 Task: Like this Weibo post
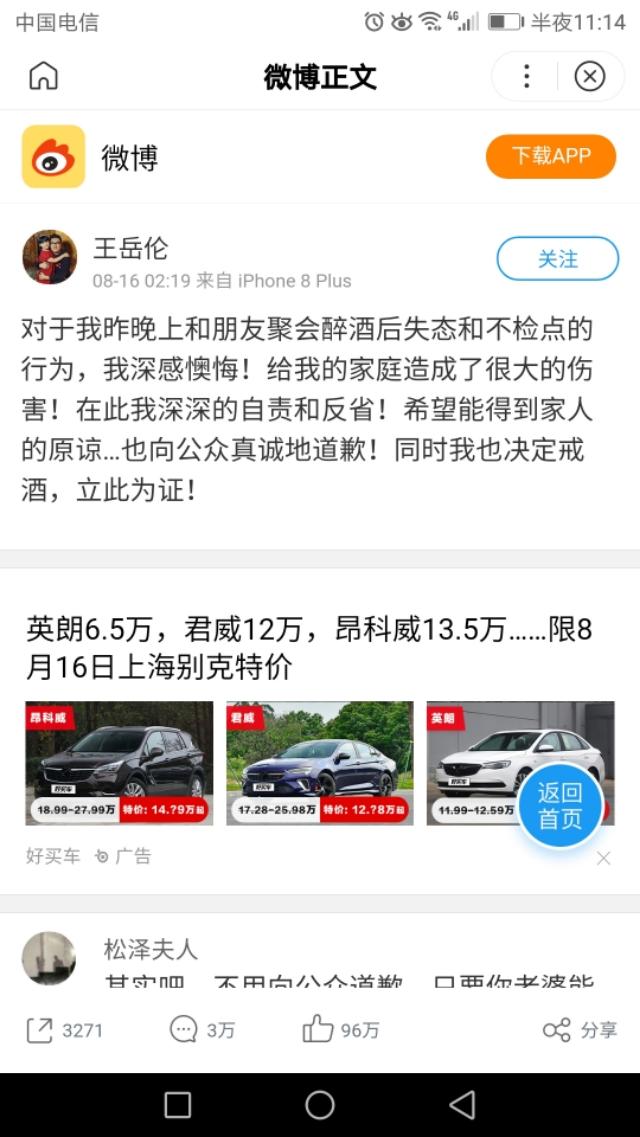(x=341, y=1030)
